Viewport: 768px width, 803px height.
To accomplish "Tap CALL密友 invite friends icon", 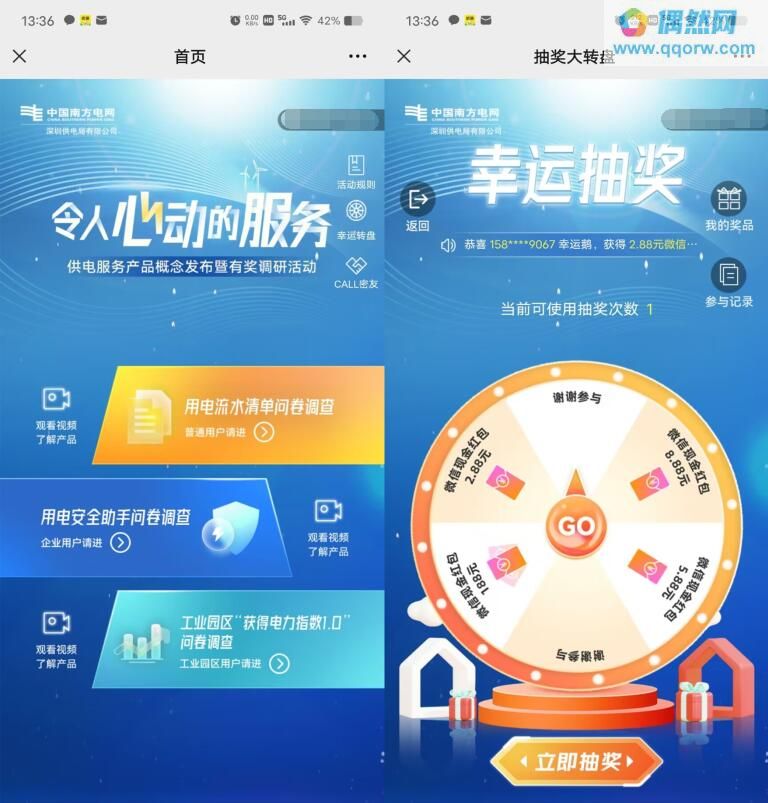I will click(356, 271).
